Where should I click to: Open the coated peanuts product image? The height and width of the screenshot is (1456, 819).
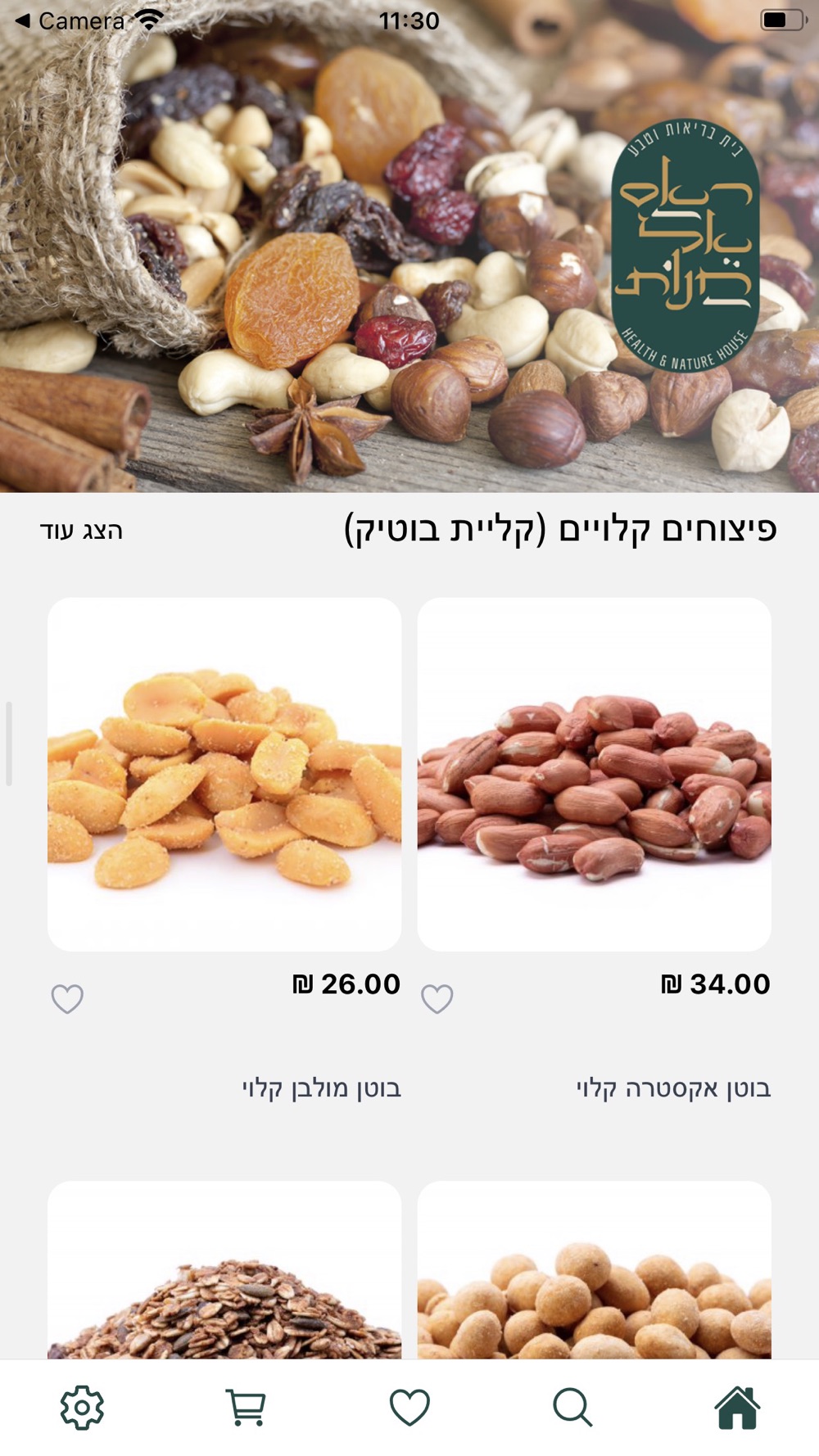point(595,1269)
